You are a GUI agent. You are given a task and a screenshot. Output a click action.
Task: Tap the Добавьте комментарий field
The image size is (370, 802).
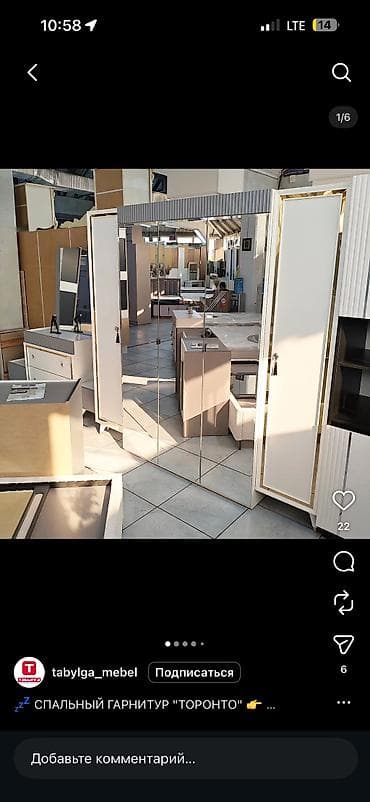tap(185, 759)
